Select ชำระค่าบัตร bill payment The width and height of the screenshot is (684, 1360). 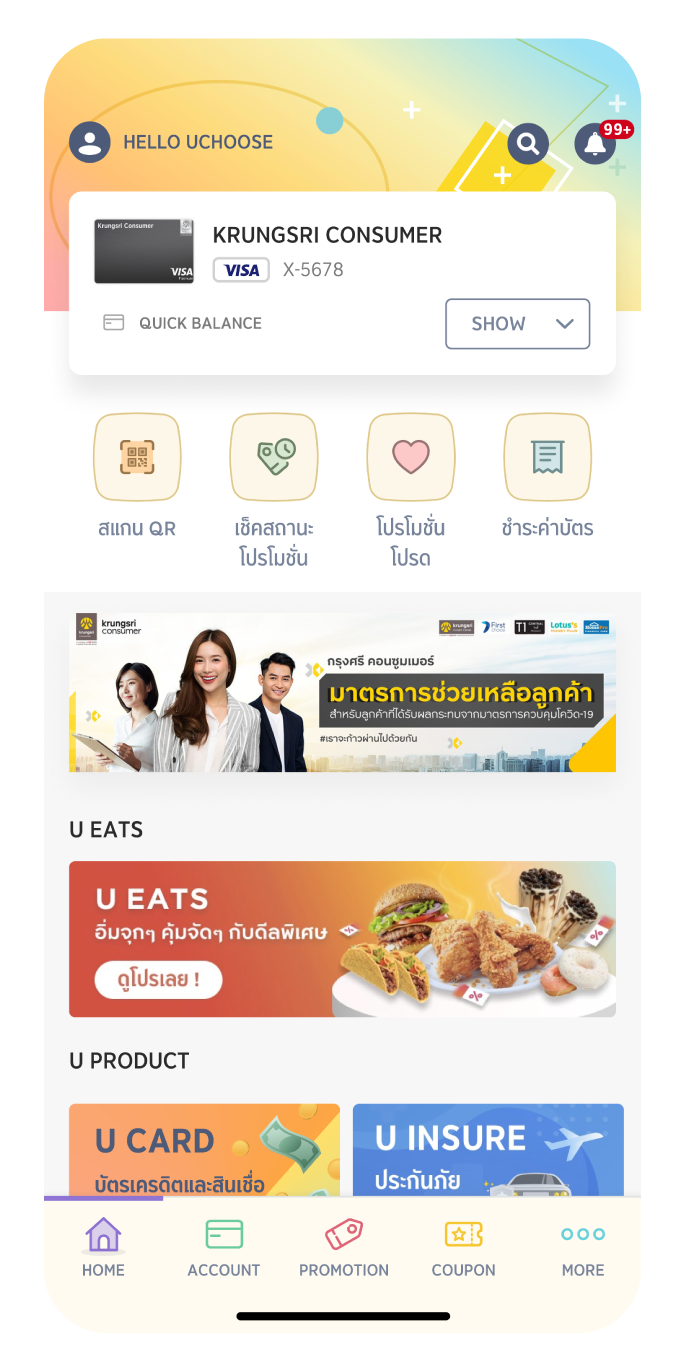pos(547,457)
